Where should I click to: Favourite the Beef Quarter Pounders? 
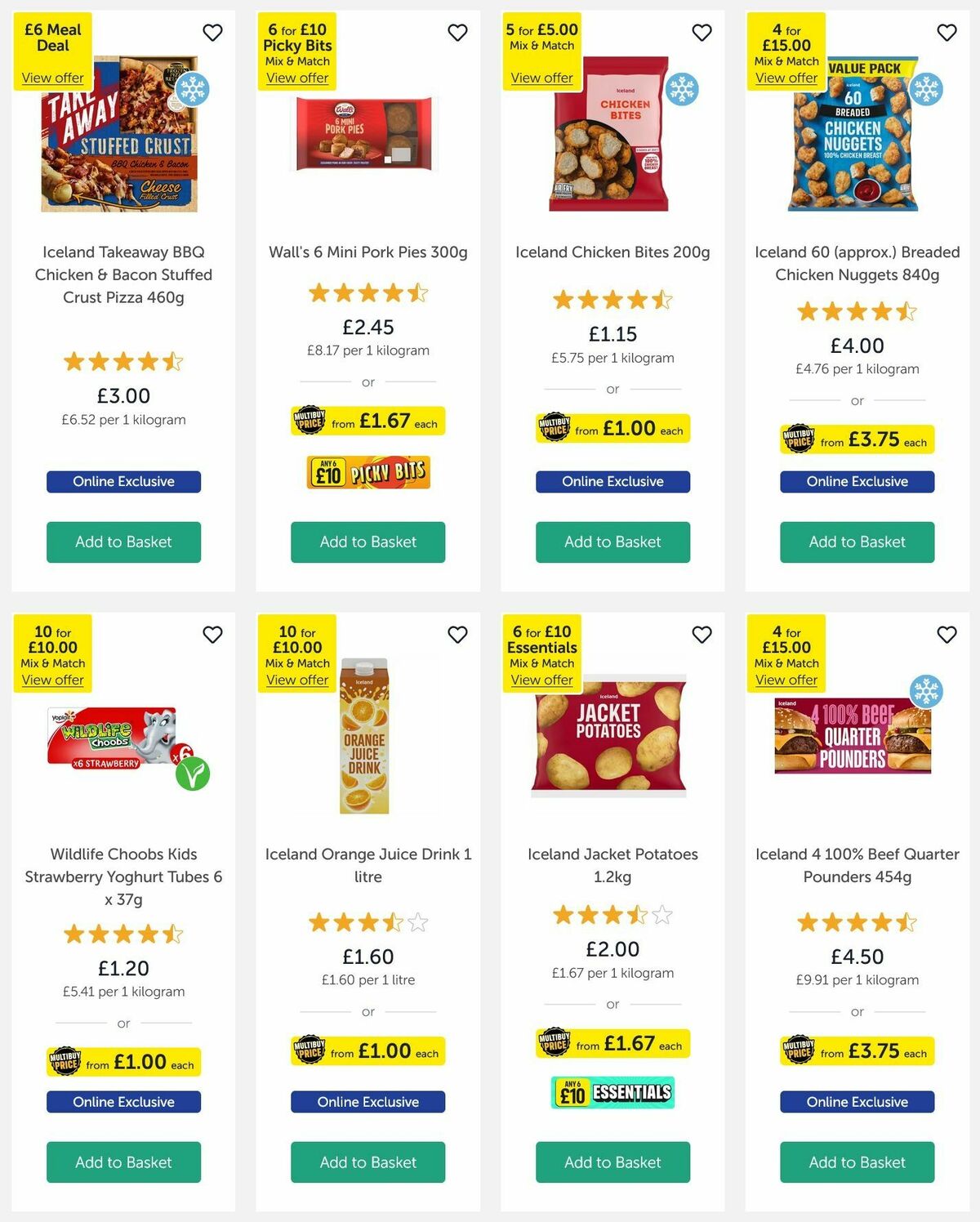[946, 634]
